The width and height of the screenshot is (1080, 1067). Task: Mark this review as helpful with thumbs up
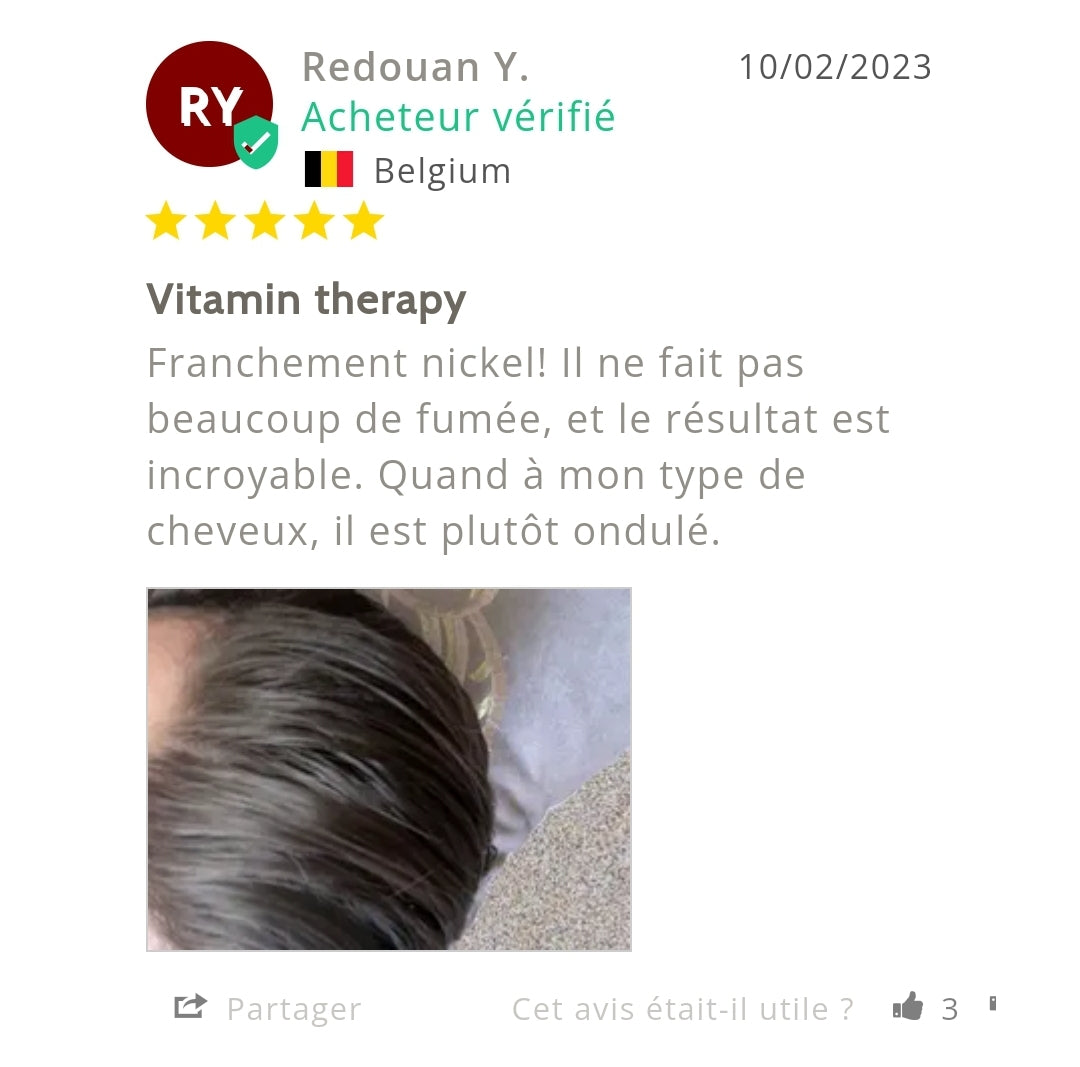pos(909,1007)
